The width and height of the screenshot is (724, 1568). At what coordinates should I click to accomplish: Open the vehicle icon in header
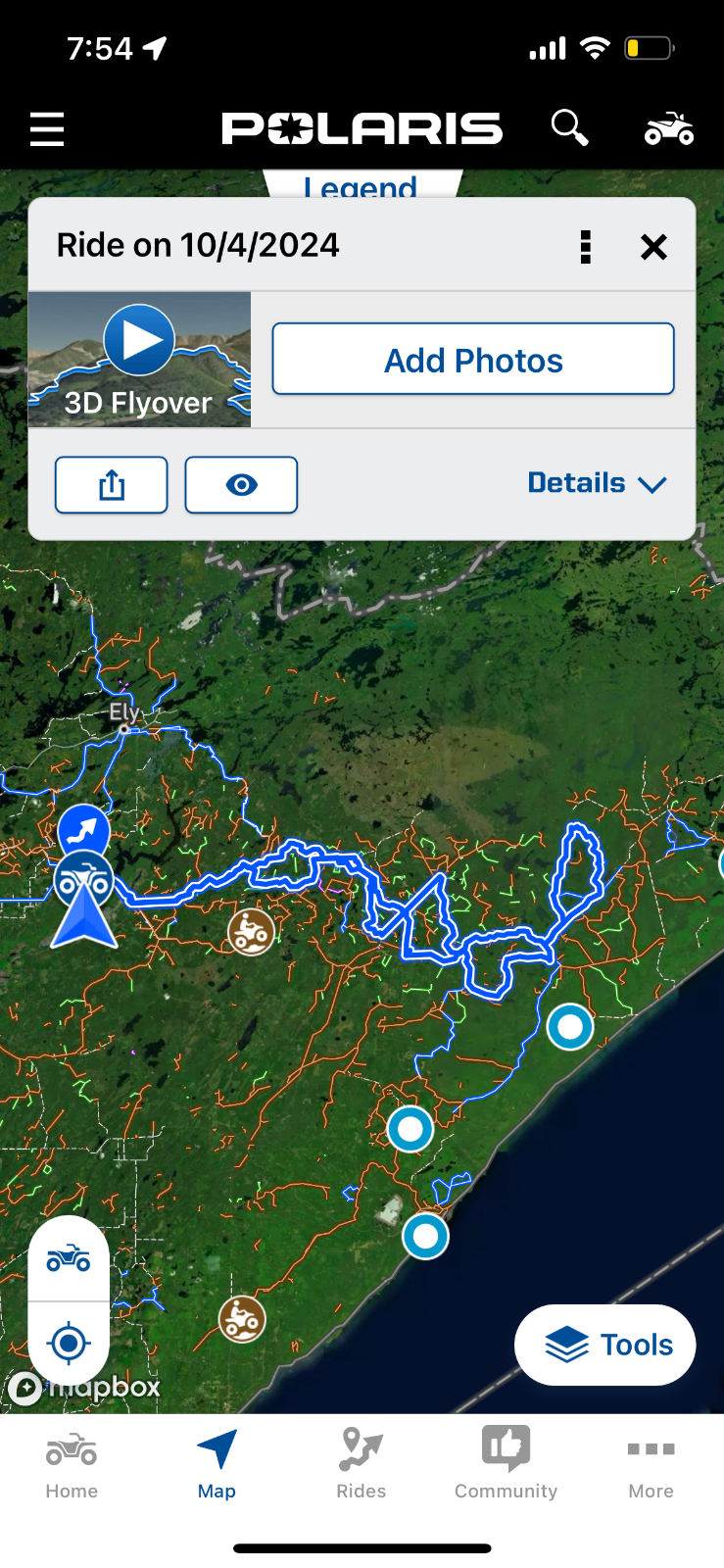pyautogui.click(x=669, y=128)
